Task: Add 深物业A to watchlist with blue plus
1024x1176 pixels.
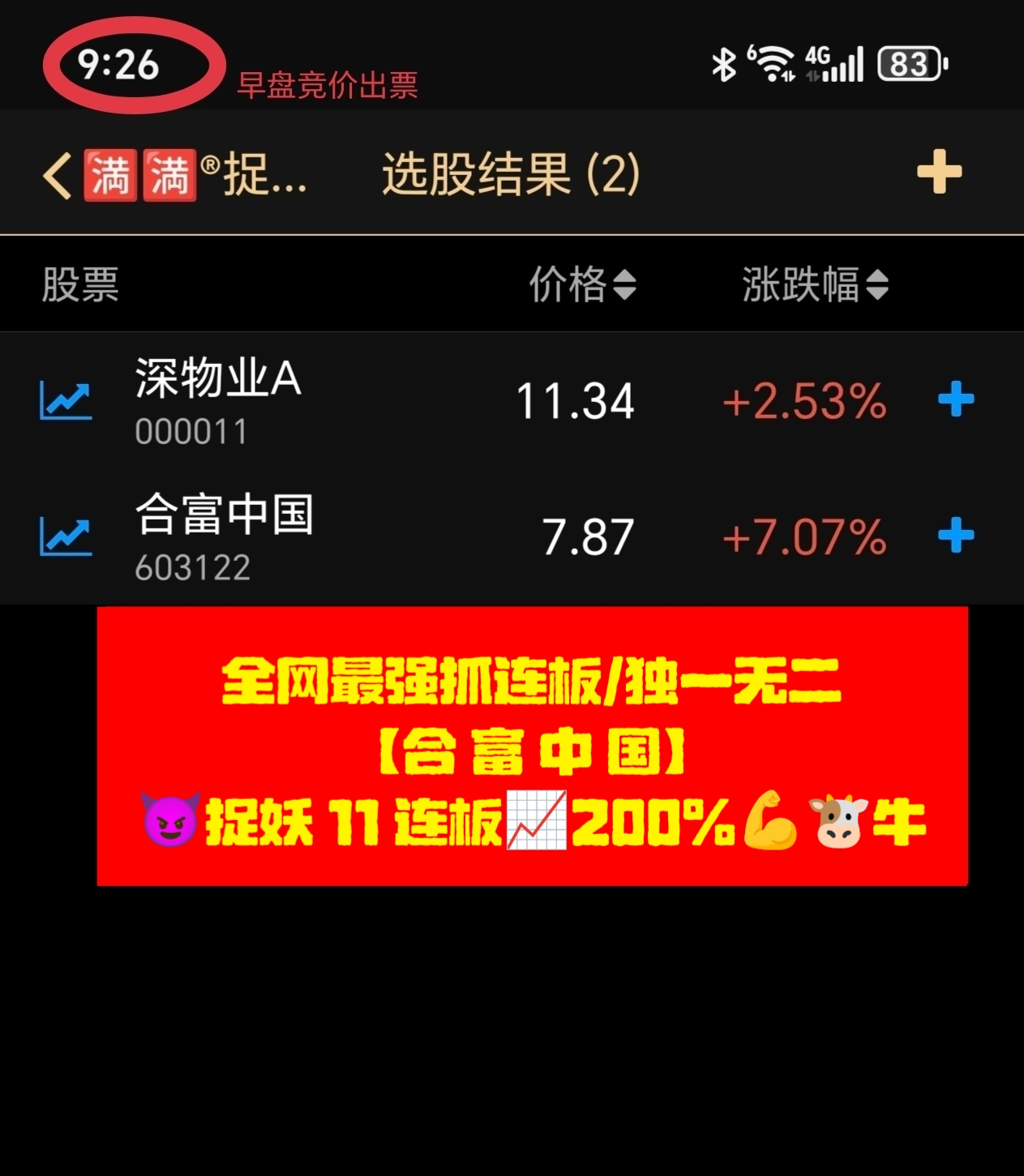Action: (x=956, y=400)
